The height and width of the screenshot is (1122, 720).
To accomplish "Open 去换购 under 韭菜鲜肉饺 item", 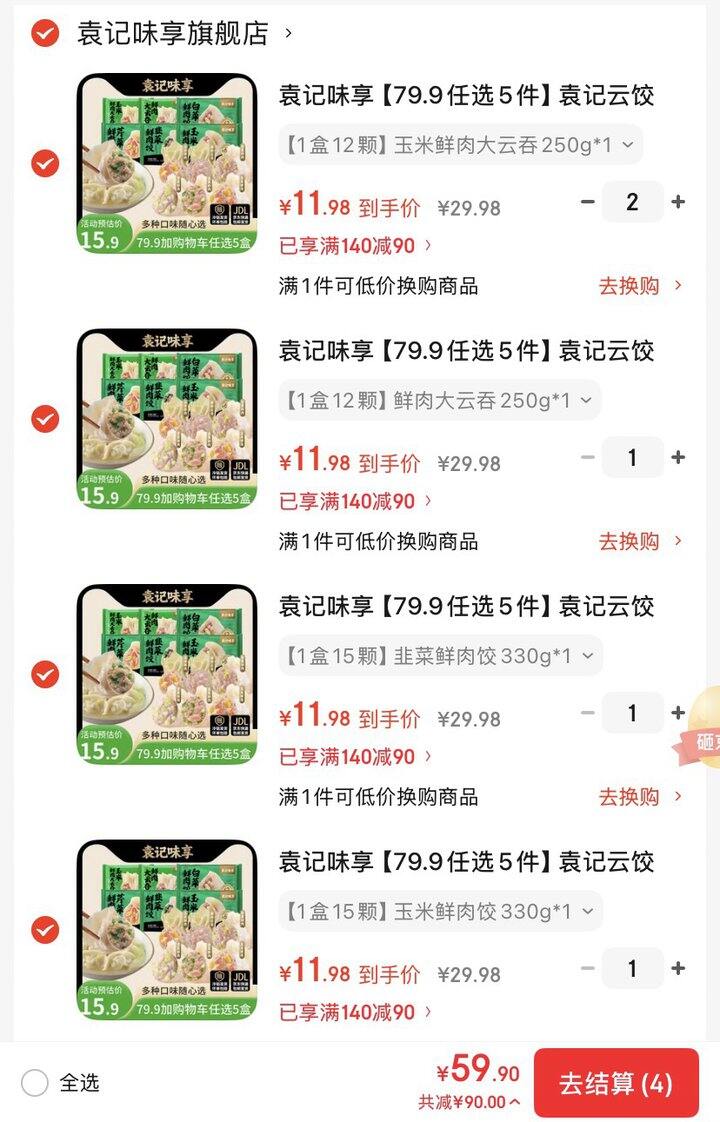I will click(x=640, y=797).
